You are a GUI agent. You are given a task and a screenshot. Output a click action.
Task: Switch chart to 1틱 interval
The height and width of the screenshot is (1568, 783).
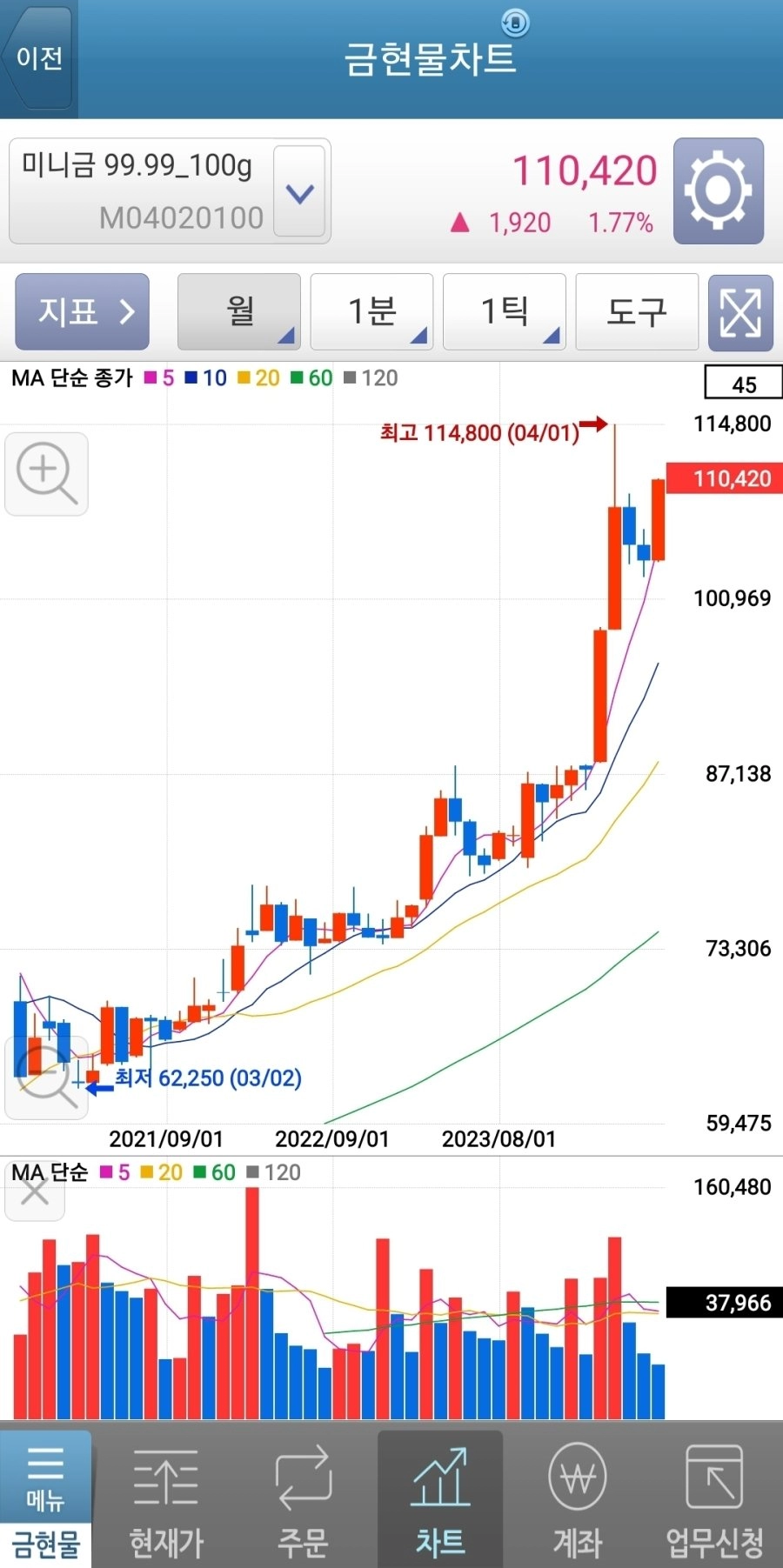click(505, 311)
